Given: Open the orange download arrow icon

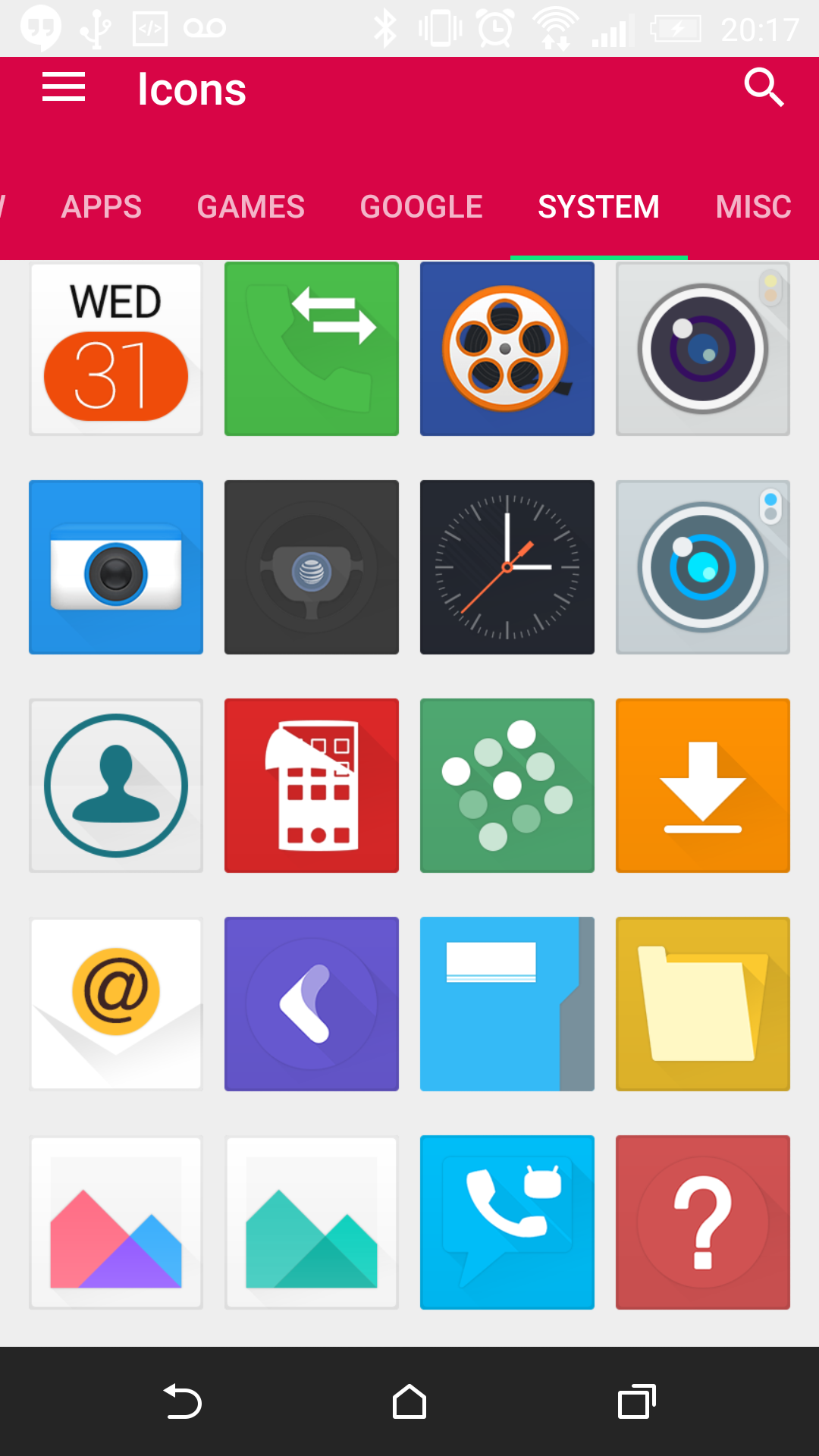Looking at the screenshot, I should click(703, 786).
